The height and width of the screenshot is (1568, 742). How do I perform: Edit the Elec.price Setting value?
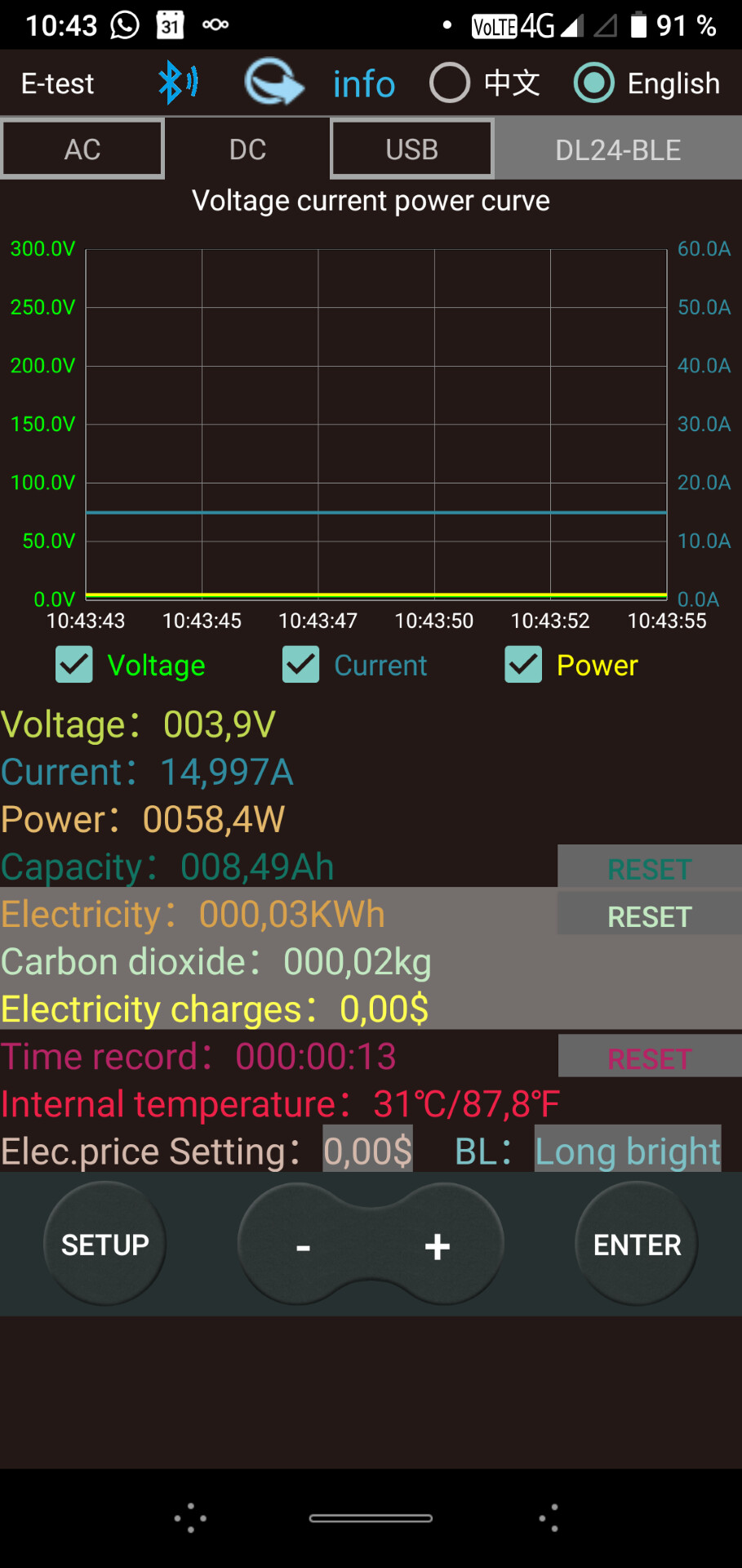(x=368, y=1151)
